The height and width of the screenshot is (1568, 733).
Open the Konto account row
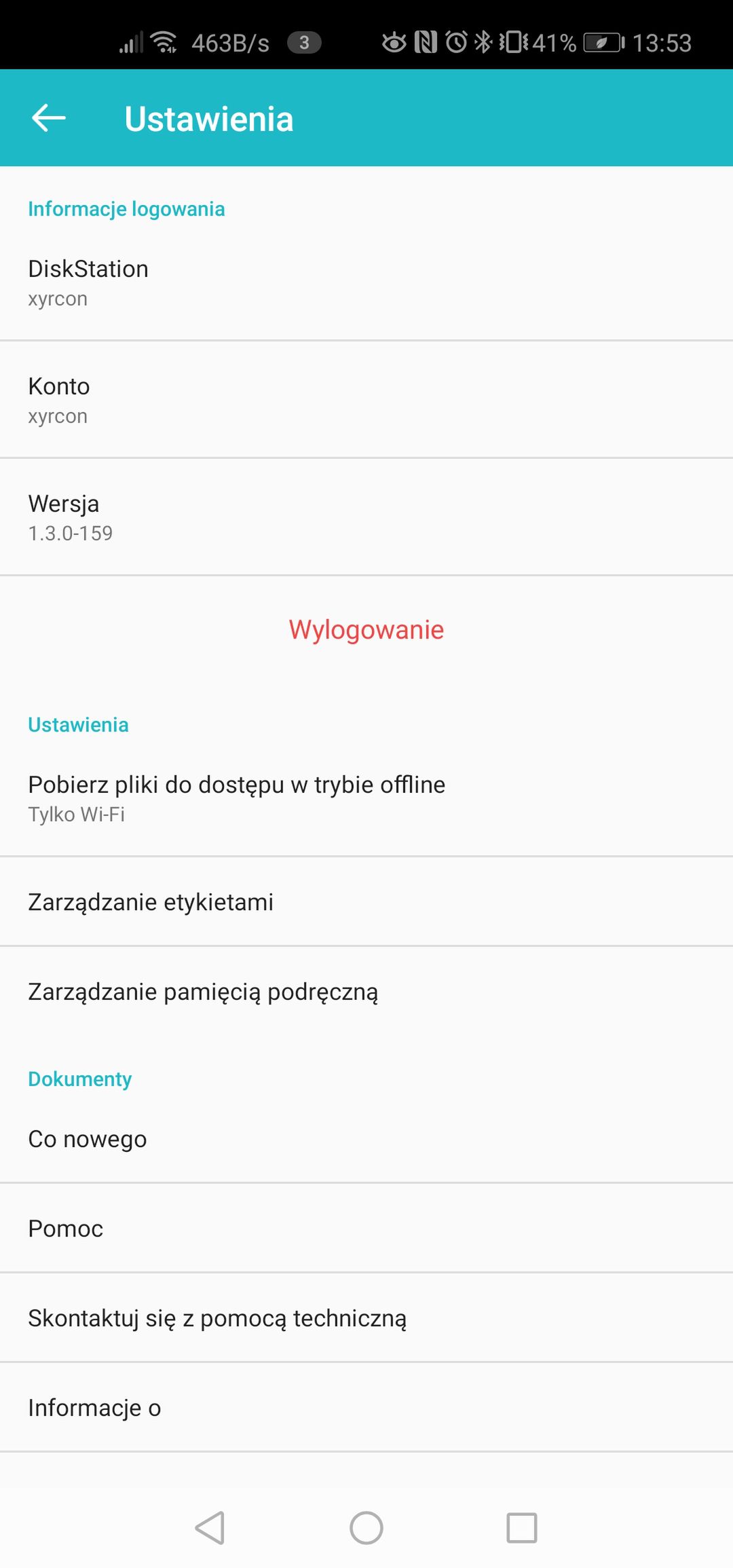pos(366,400)
